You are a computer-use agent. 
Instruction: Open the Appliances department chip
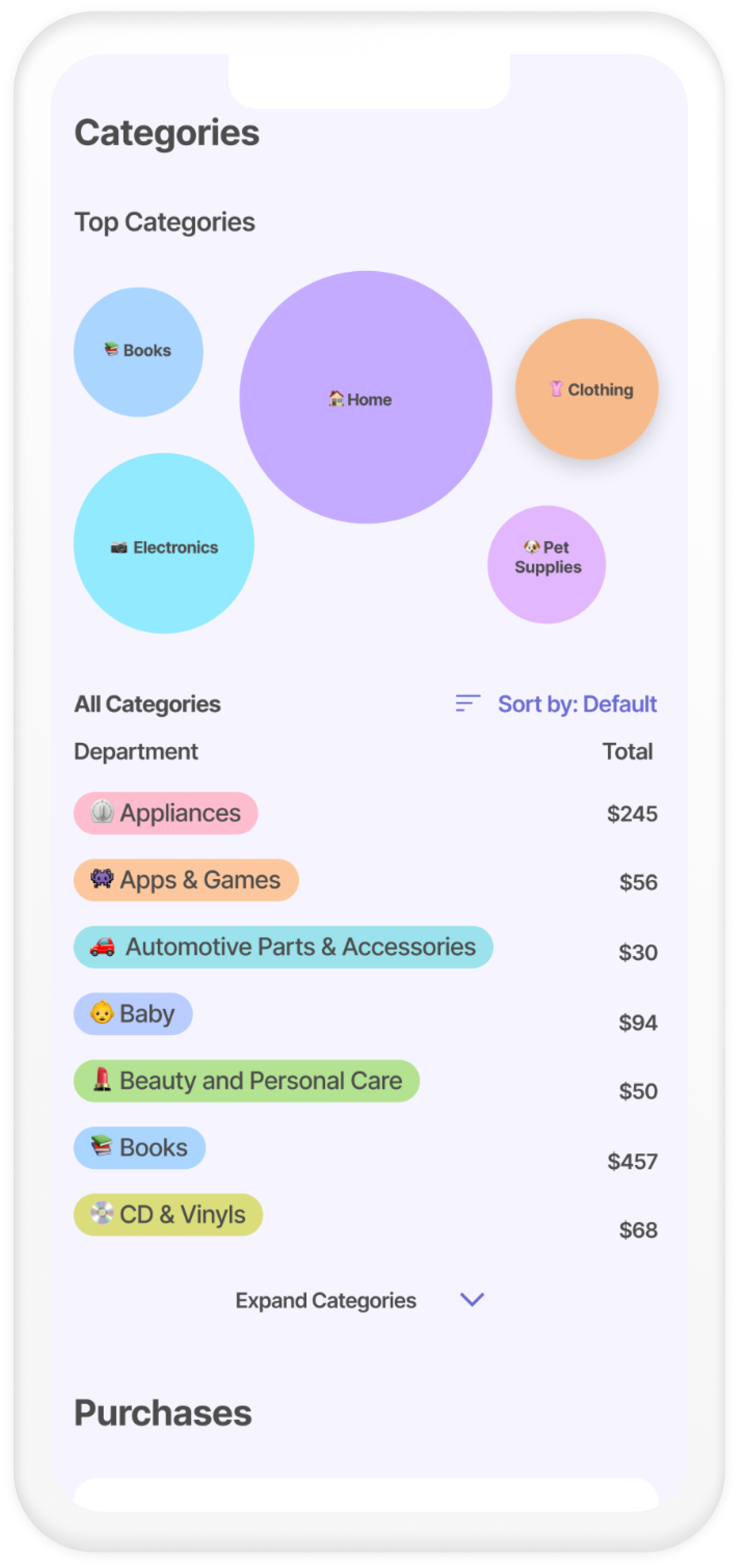pyautogui.click(x=165, y=813)
